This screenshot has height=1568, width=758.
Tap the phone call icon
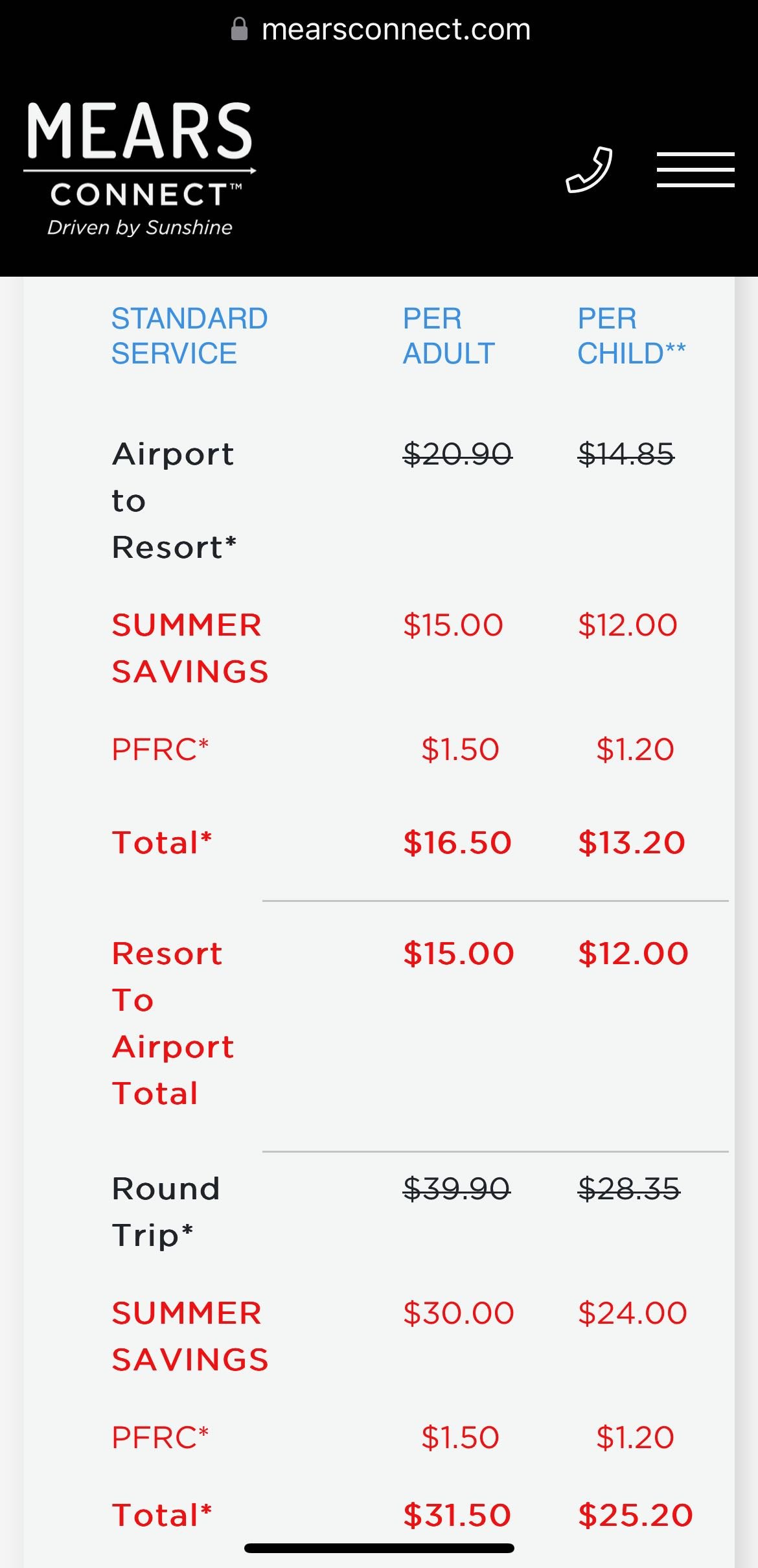coord(589,170)
